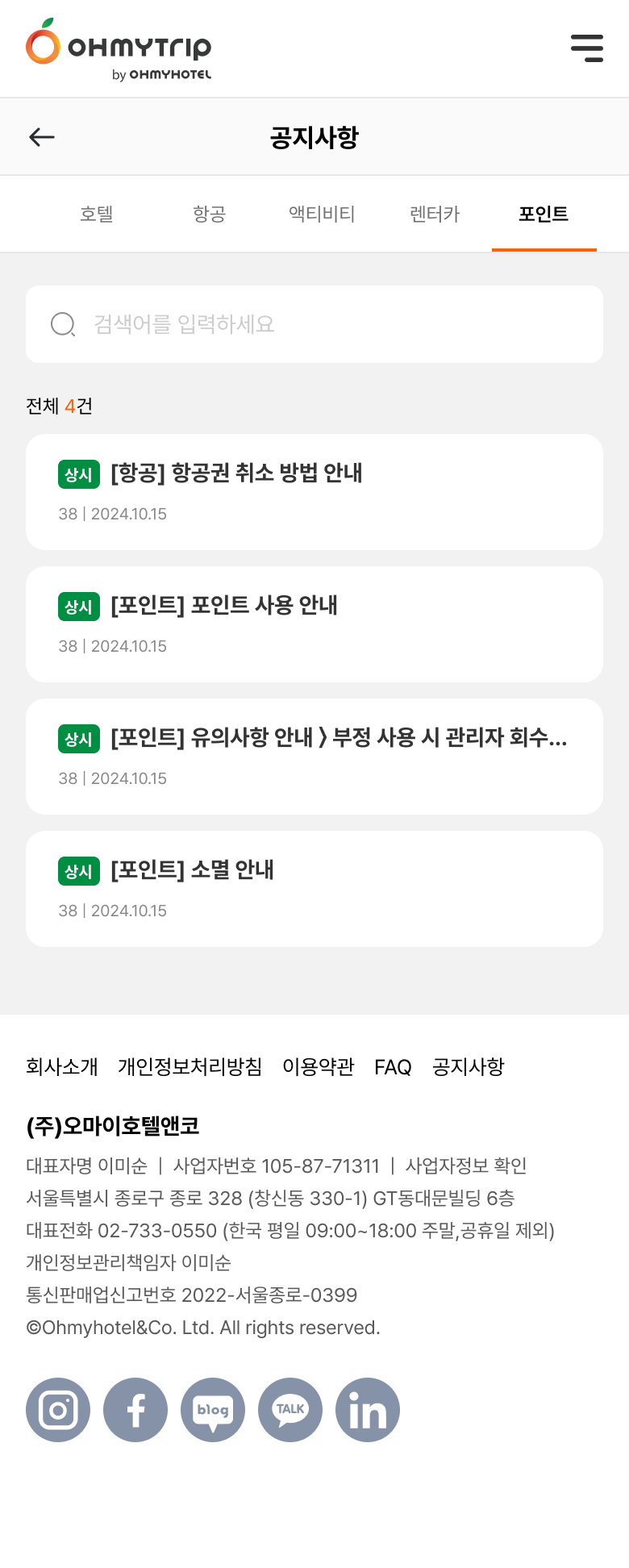The height and width of the screenshot is (1568, 629).
Task: Visit the Facebook page icon
Action: click(135, 1410)
